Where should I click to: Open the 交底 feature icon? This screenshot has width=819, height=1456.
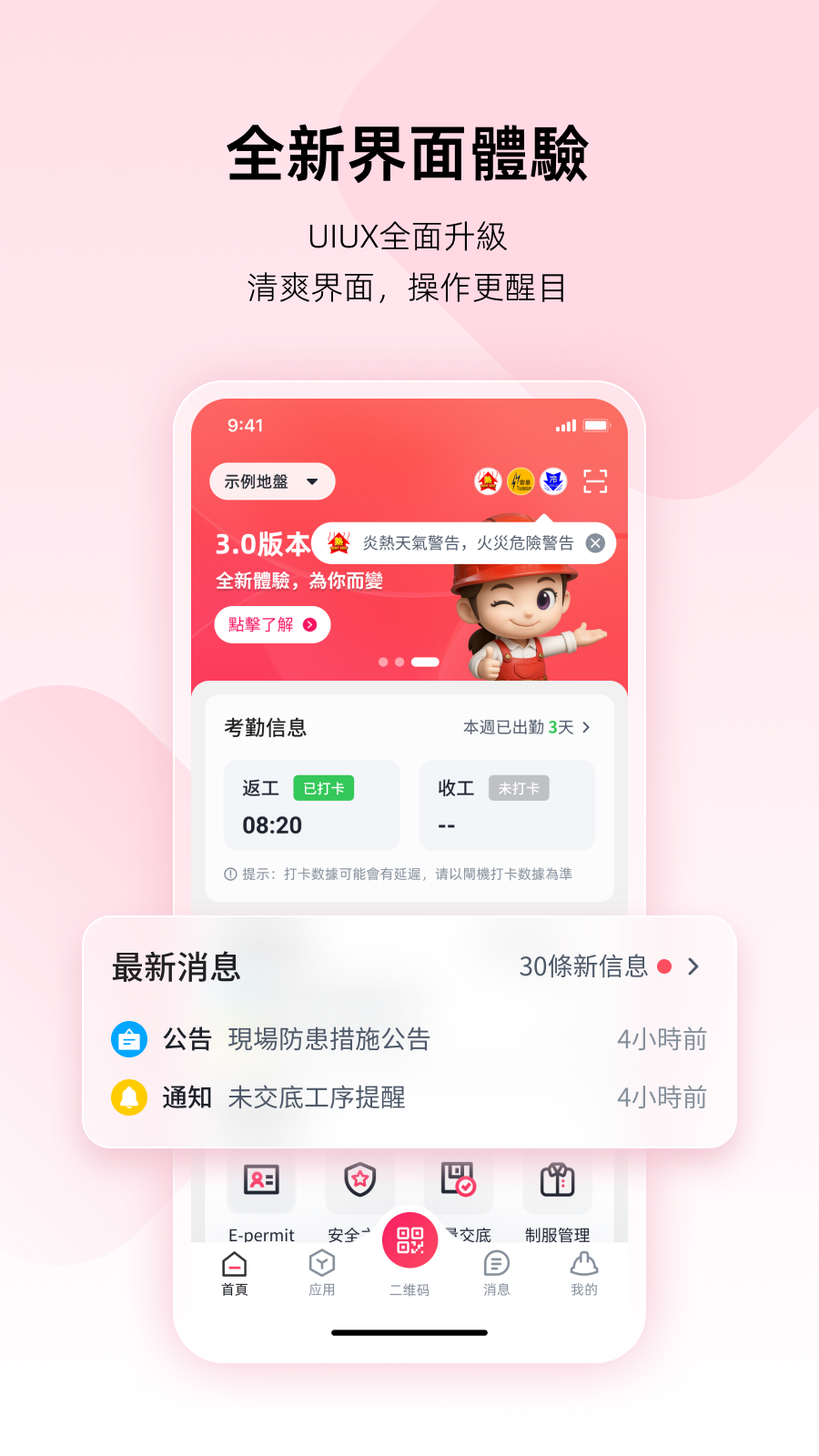pyautogui.click(x=459, y=1179)
